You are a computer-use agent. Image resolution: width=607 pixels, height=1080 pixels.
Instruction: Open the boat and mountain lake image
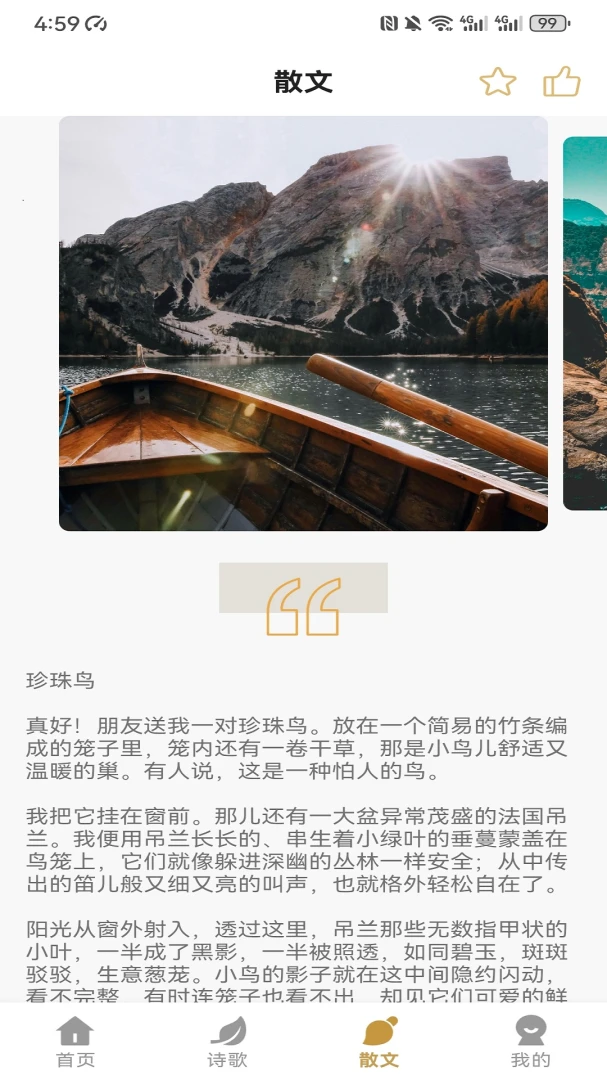303,323
